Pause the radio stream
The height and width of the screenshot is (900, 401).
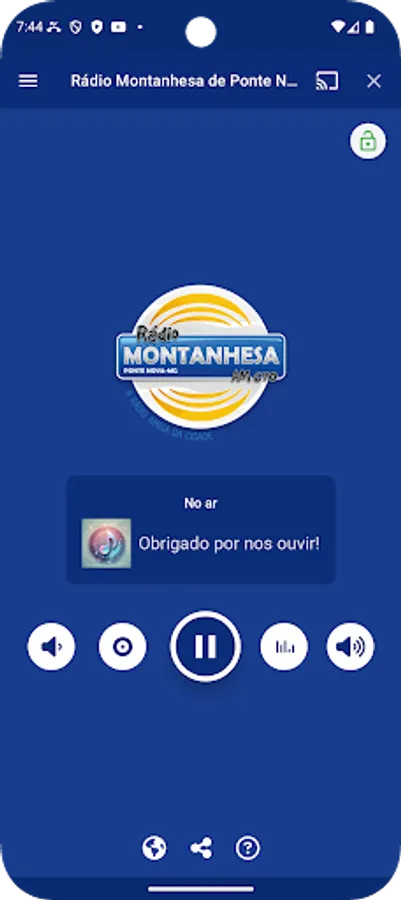tap(205, 646)
